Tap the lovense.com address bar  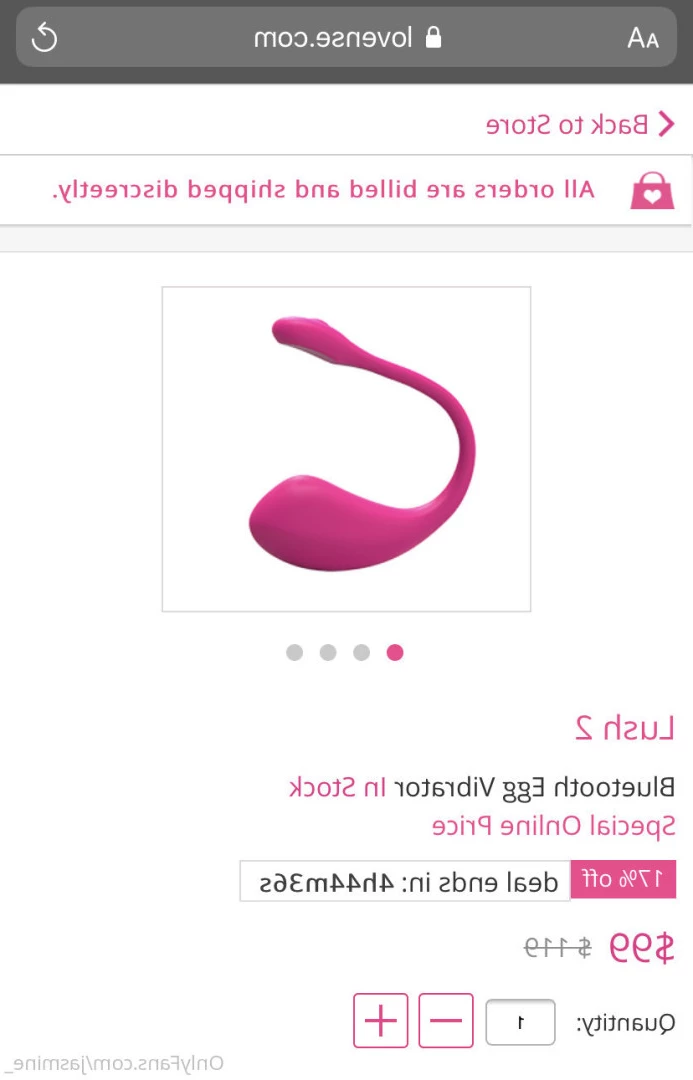coord(346,39)
